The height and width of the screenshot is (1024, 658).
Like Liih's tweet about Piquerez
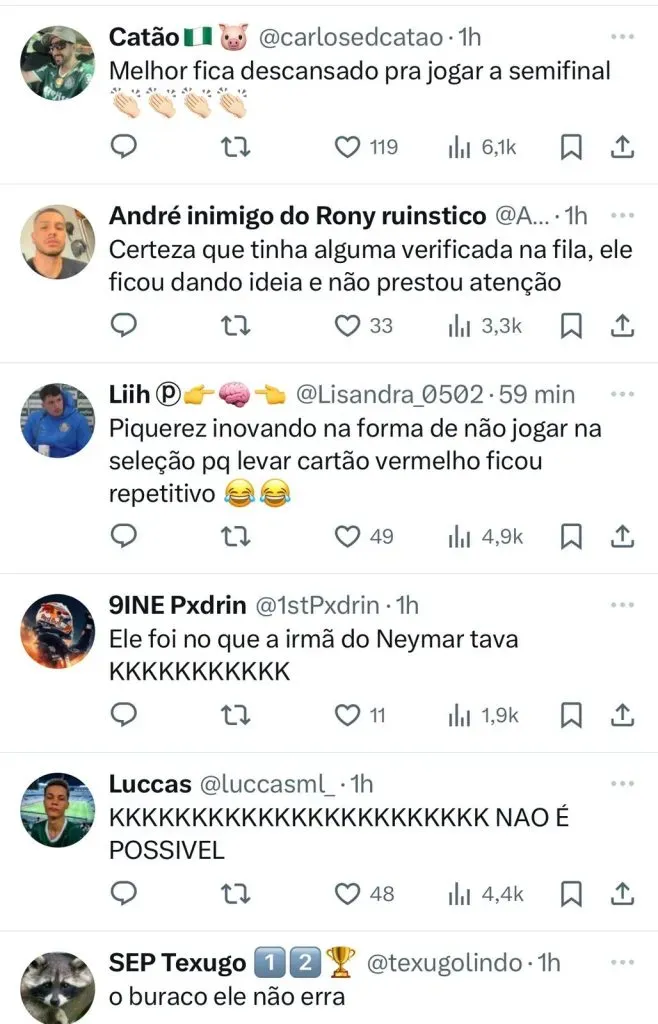pos(347,536)
